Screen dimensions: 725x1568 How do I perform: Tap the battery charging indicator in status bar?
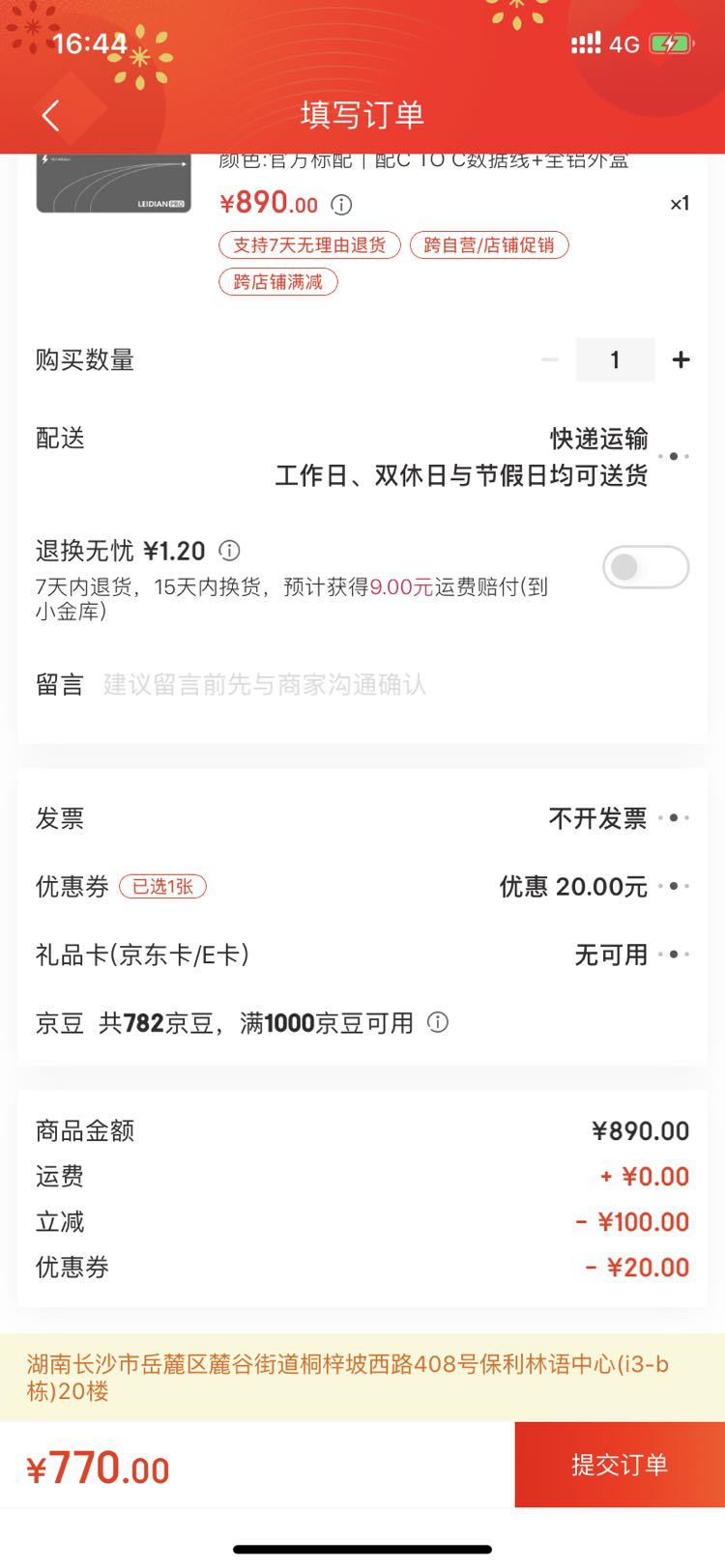(669, 42)
